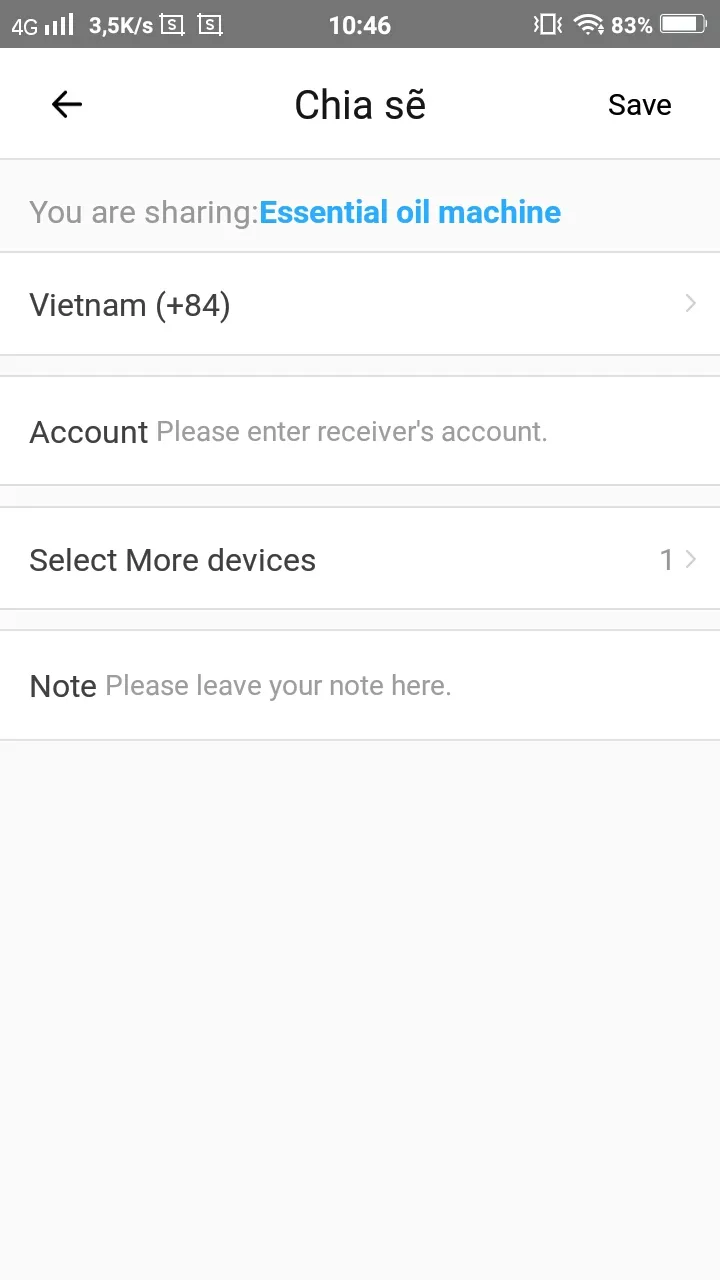Click the vibrate mode status icon
Screen dimensions: 720x1280
[x=546, y=25]
